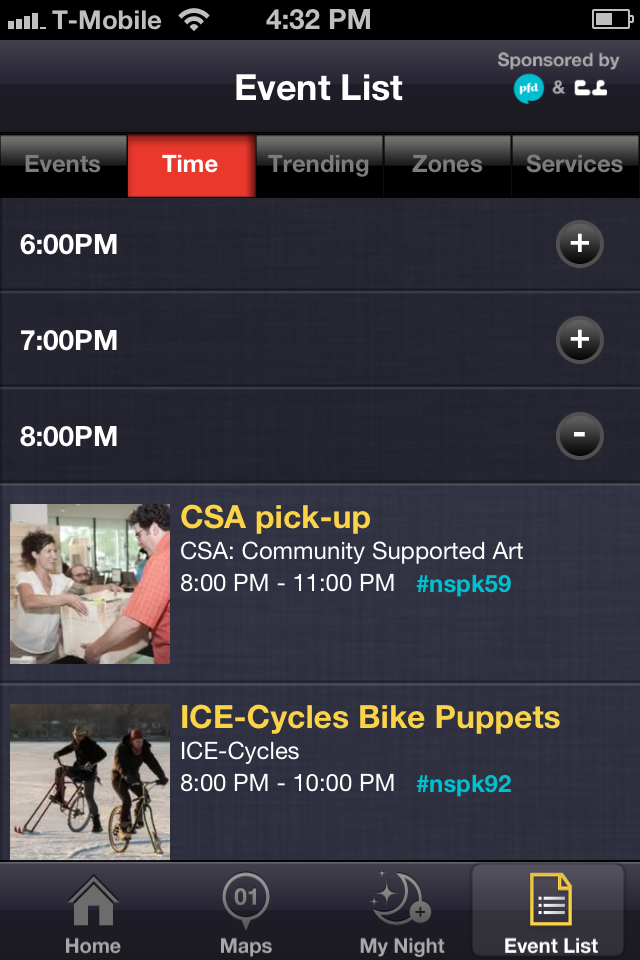
Task: Open the Maps tab
Action: [246, 912]
